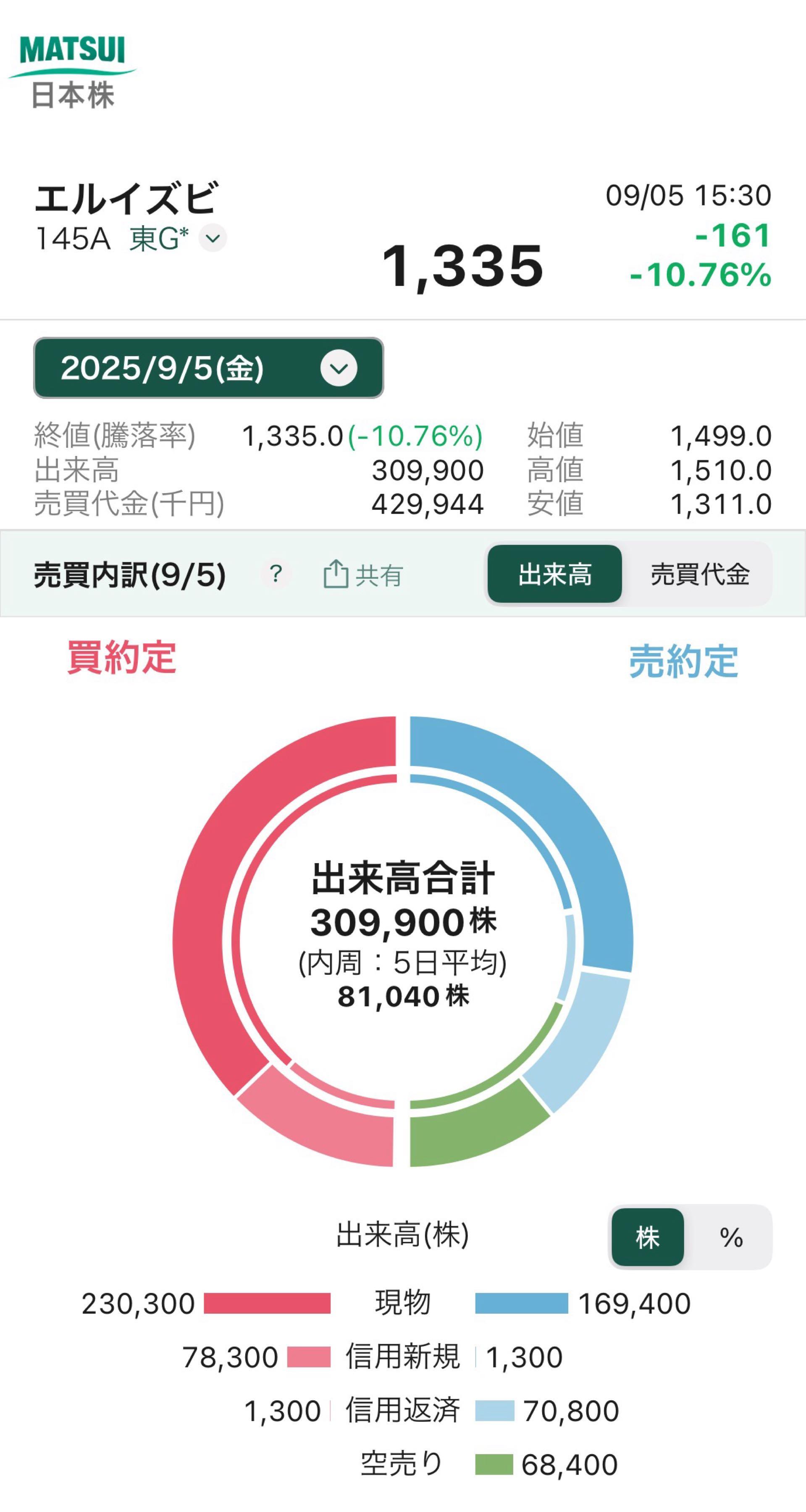This screenshot has height=1512, width=806.
Task: Expand the 東G* market selector chevron
Action: [x=213, y=238]
